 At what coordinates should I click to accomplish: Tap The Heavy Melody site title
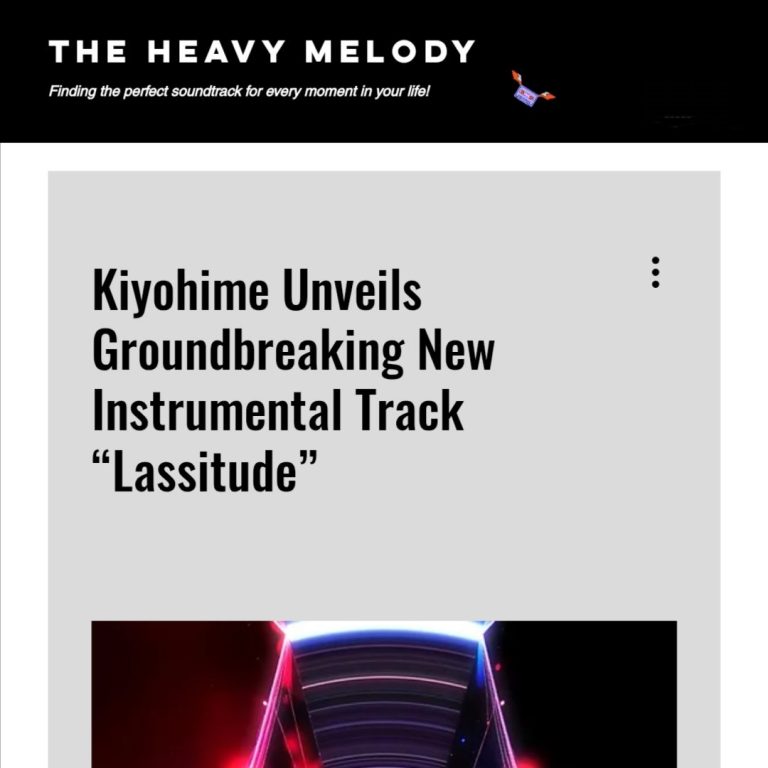(262, 52)
